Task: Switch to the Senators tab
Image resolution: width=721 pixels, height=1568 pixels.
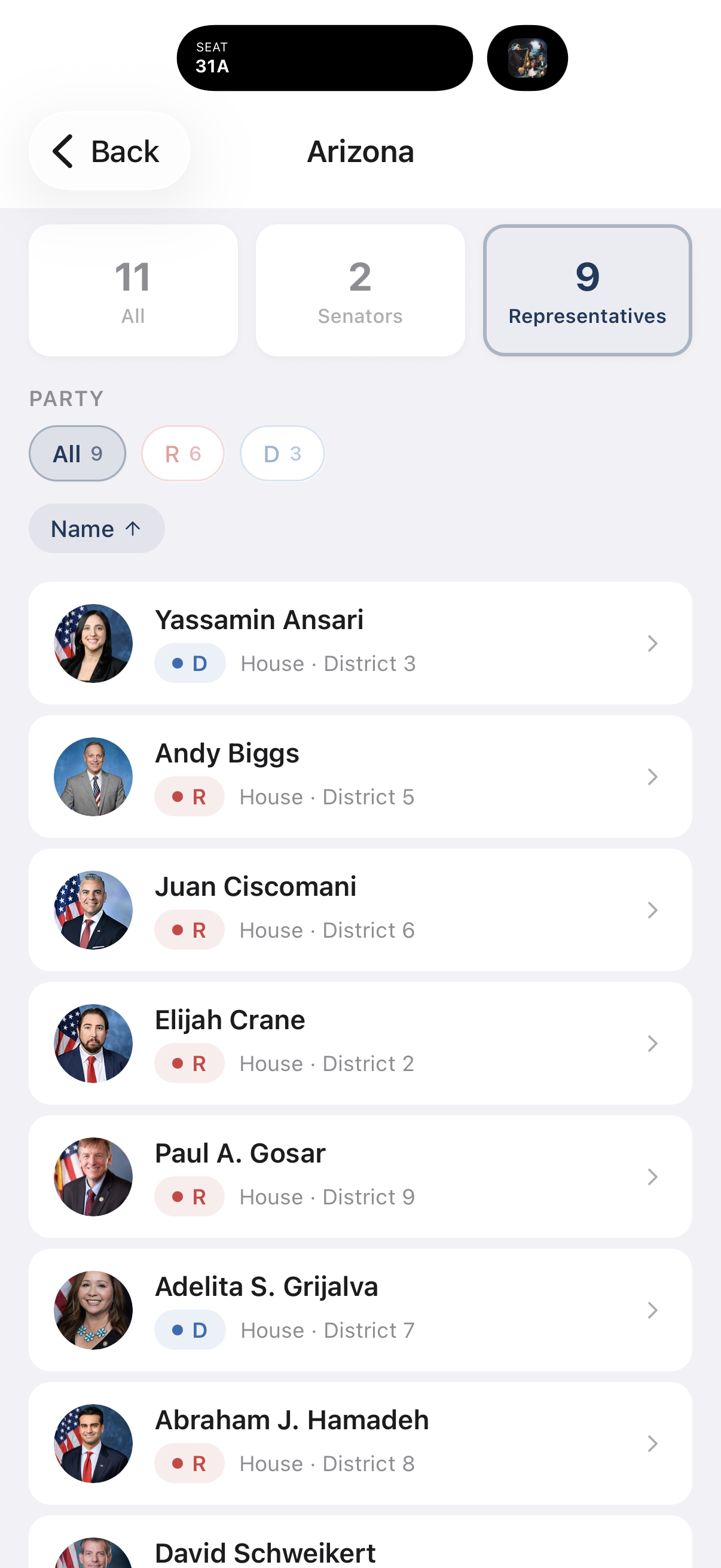Action: click(360, 291)
